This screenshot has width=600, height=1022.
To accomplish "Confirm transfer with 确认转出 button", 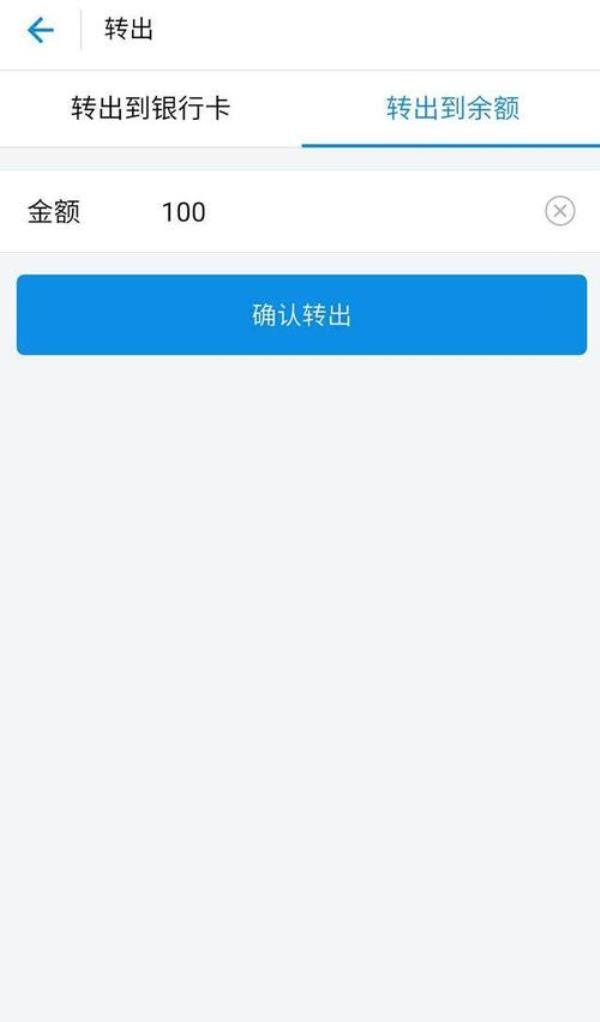I will click(301, 315).
